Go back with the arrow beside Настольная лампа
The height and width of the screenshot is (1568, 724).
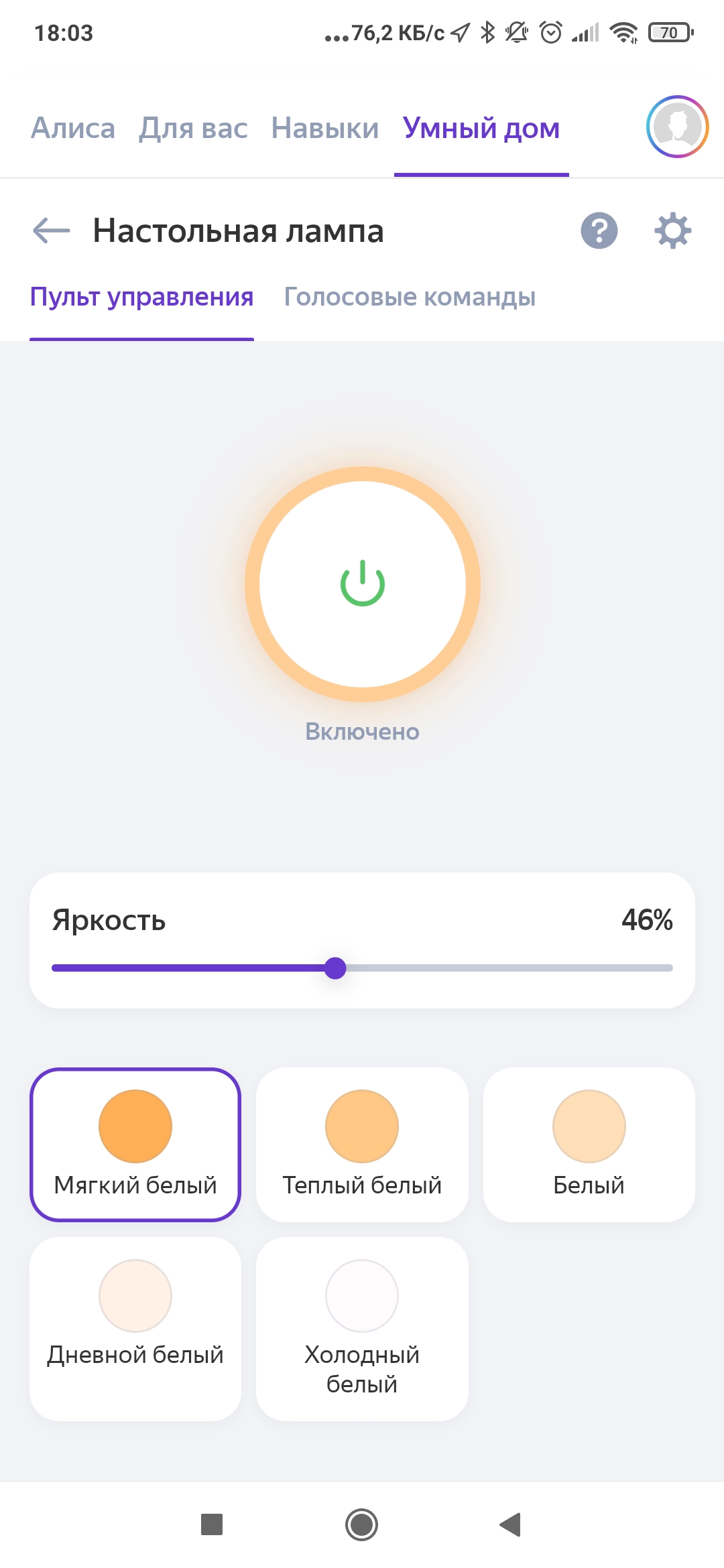[x=52, y=231]
